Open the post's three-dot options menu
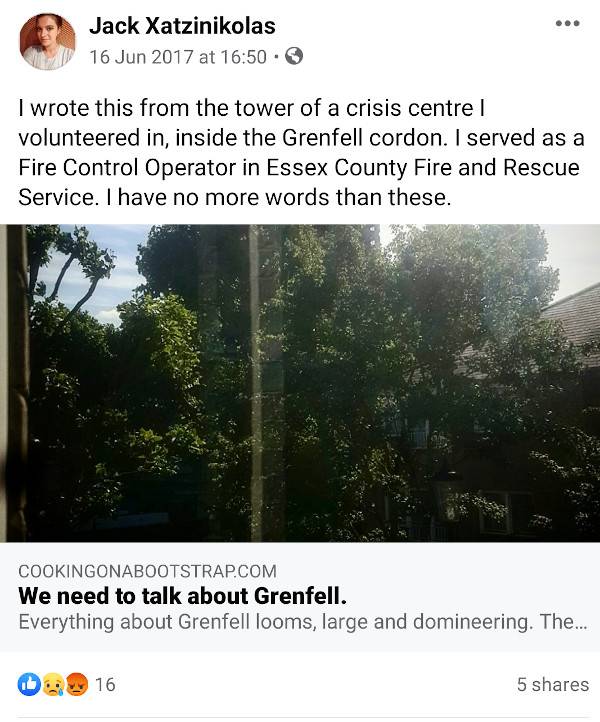Viewport: 600px width, 722px height. (x=567, y=24)
